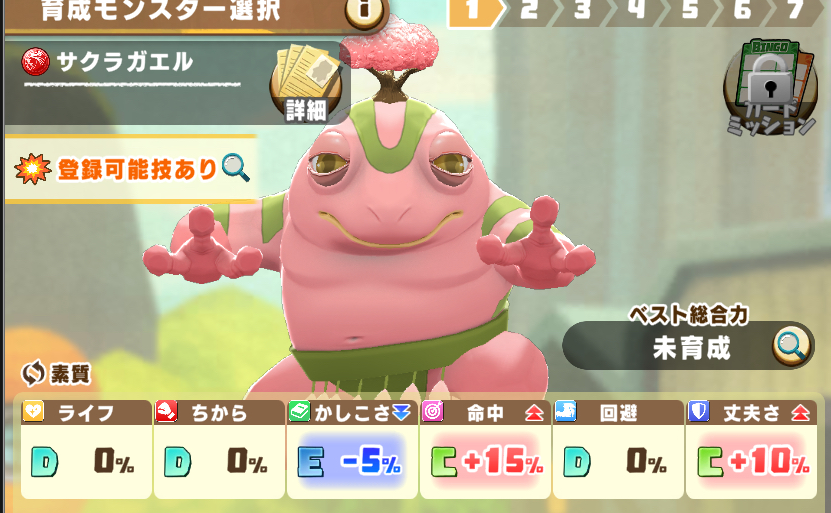Open the 詳細 details button

pos(305,86)
